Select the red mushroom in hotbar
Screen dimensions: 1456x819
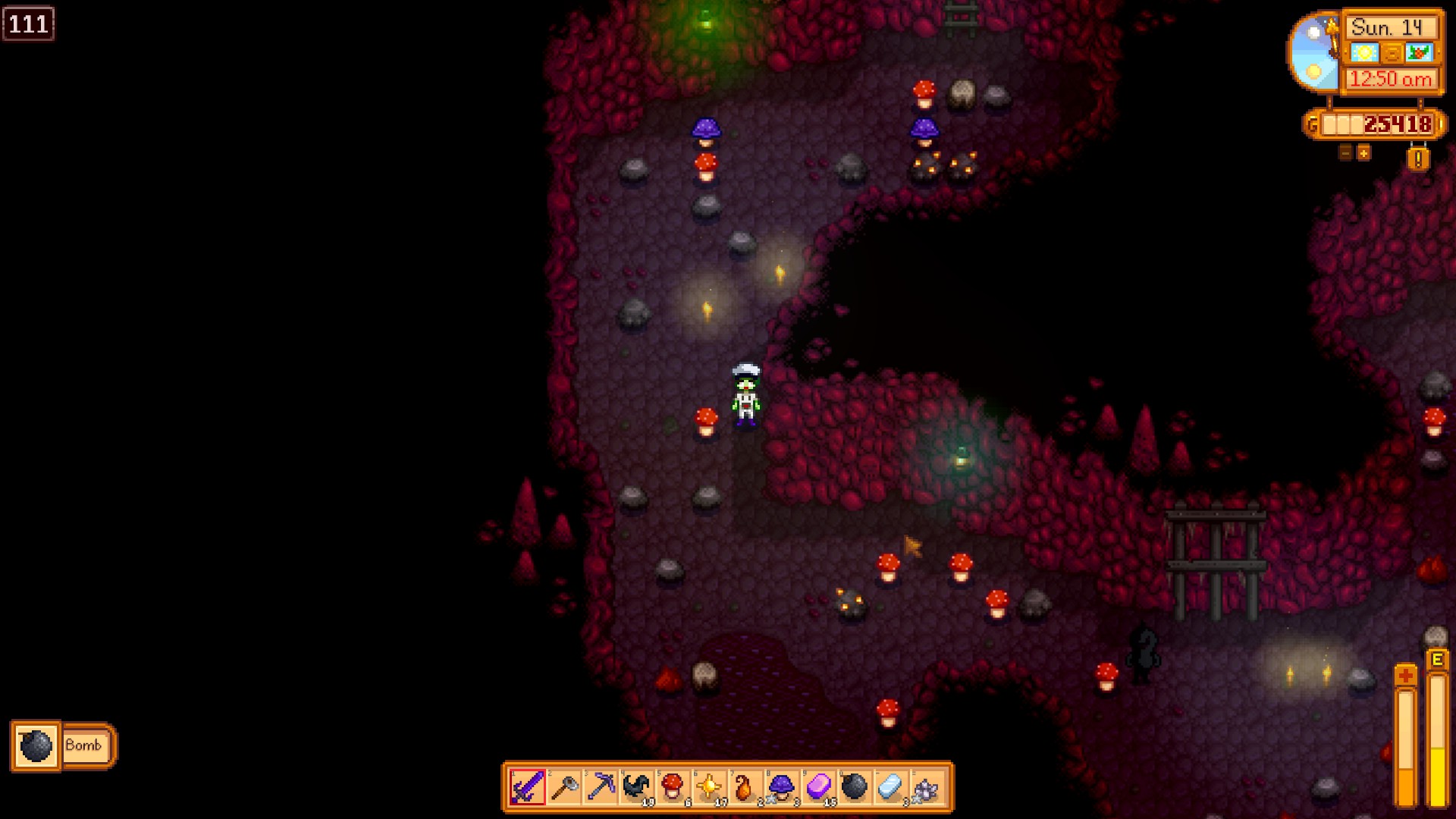tap(673, 787)
